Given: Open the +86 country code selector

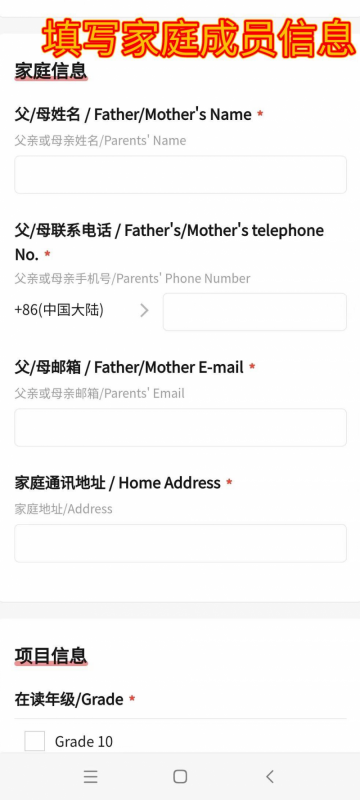Looking at the screenshot, I should pos(82,310).
